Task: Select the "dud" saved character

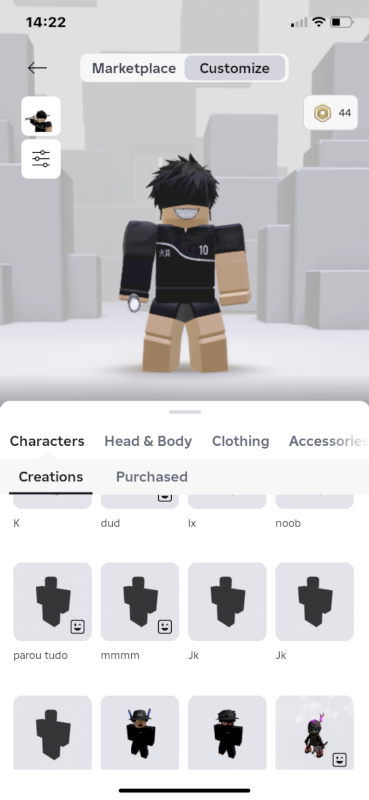Action: 140,501
